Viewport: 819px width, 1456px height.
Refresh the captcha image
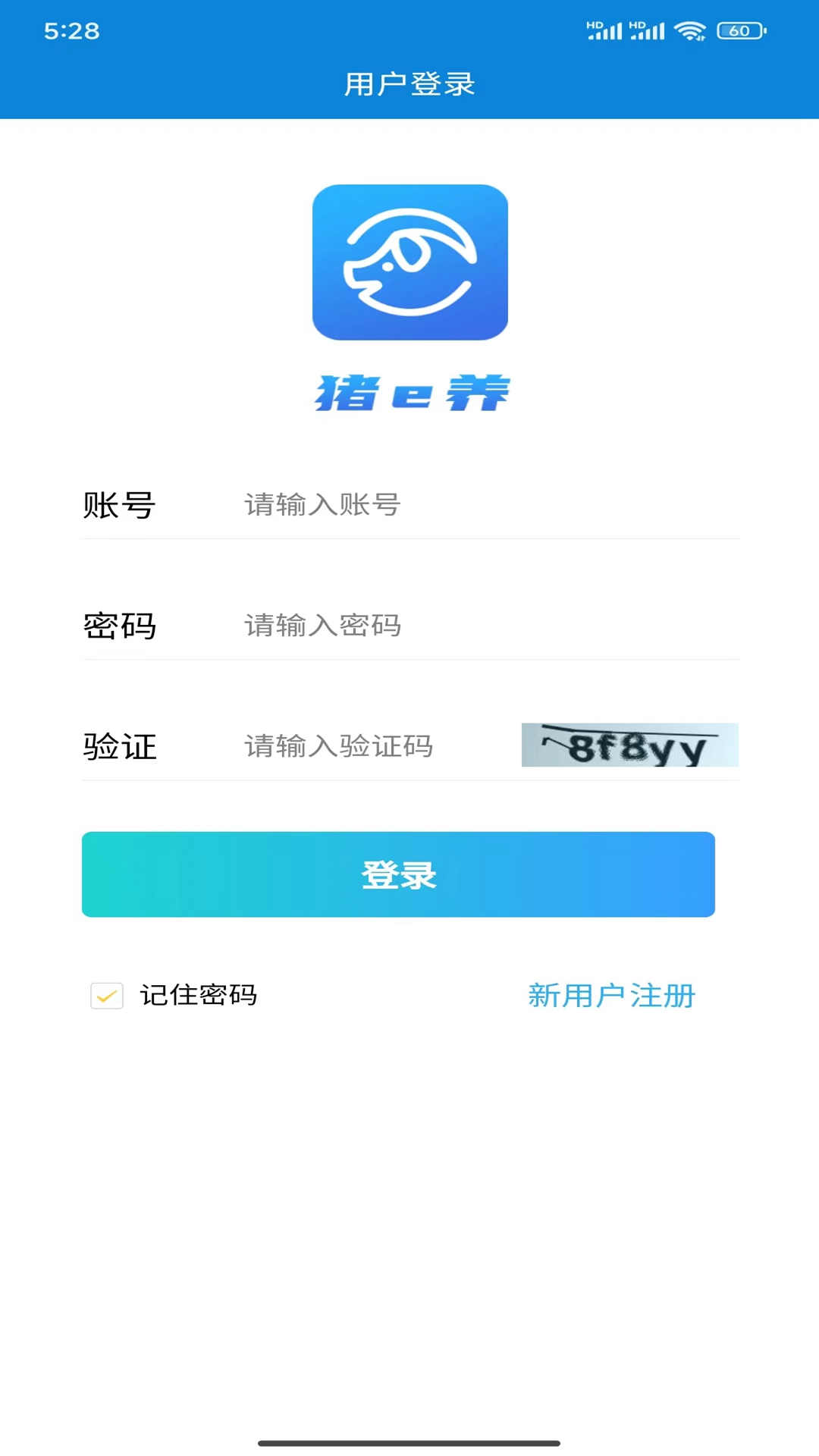click(x=629, y=745)
